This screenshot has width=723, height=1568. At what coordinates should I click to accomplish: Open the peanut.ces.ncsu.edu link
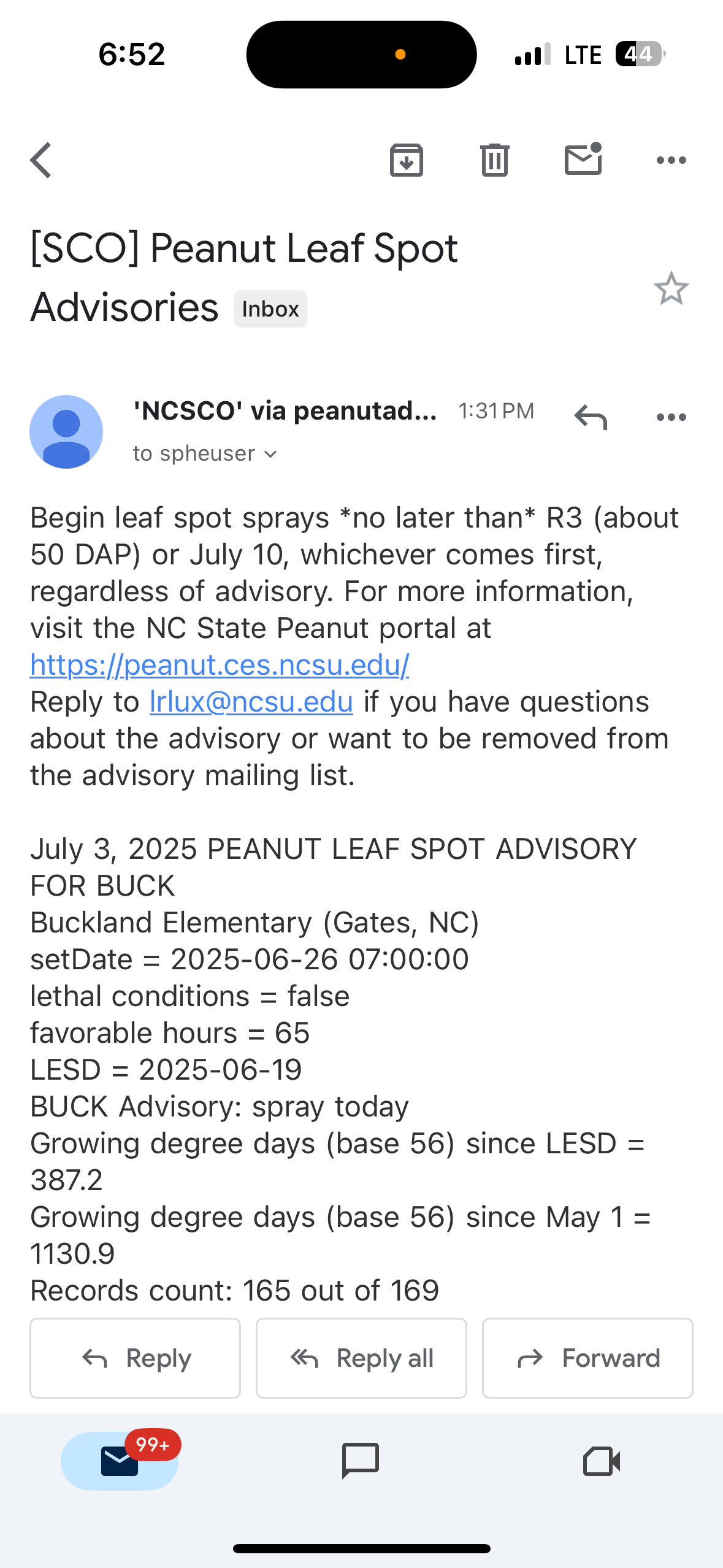pos(220,665)
